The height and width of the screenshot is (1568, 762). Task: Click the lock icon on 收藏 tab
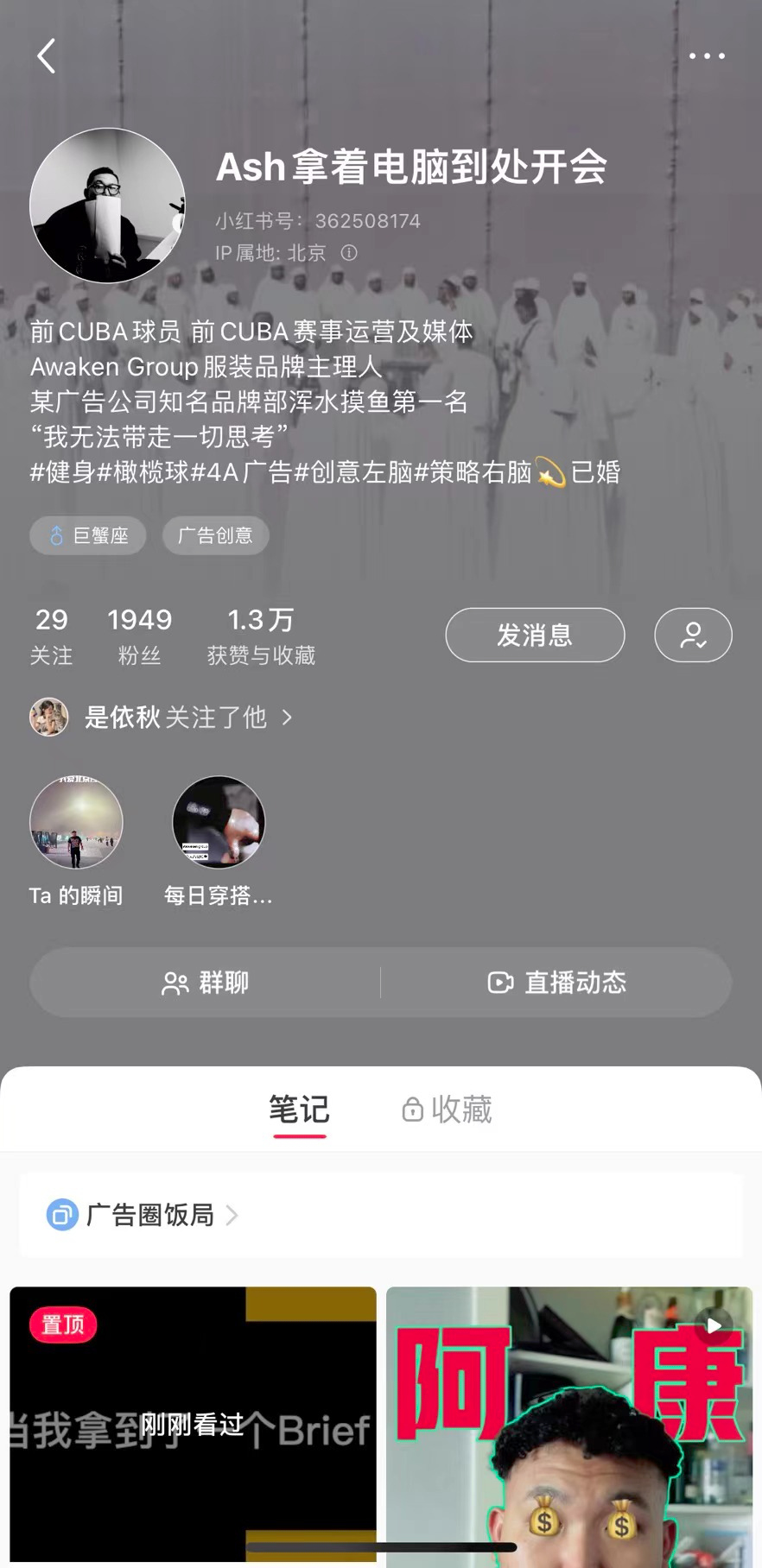click(410, 1110)
